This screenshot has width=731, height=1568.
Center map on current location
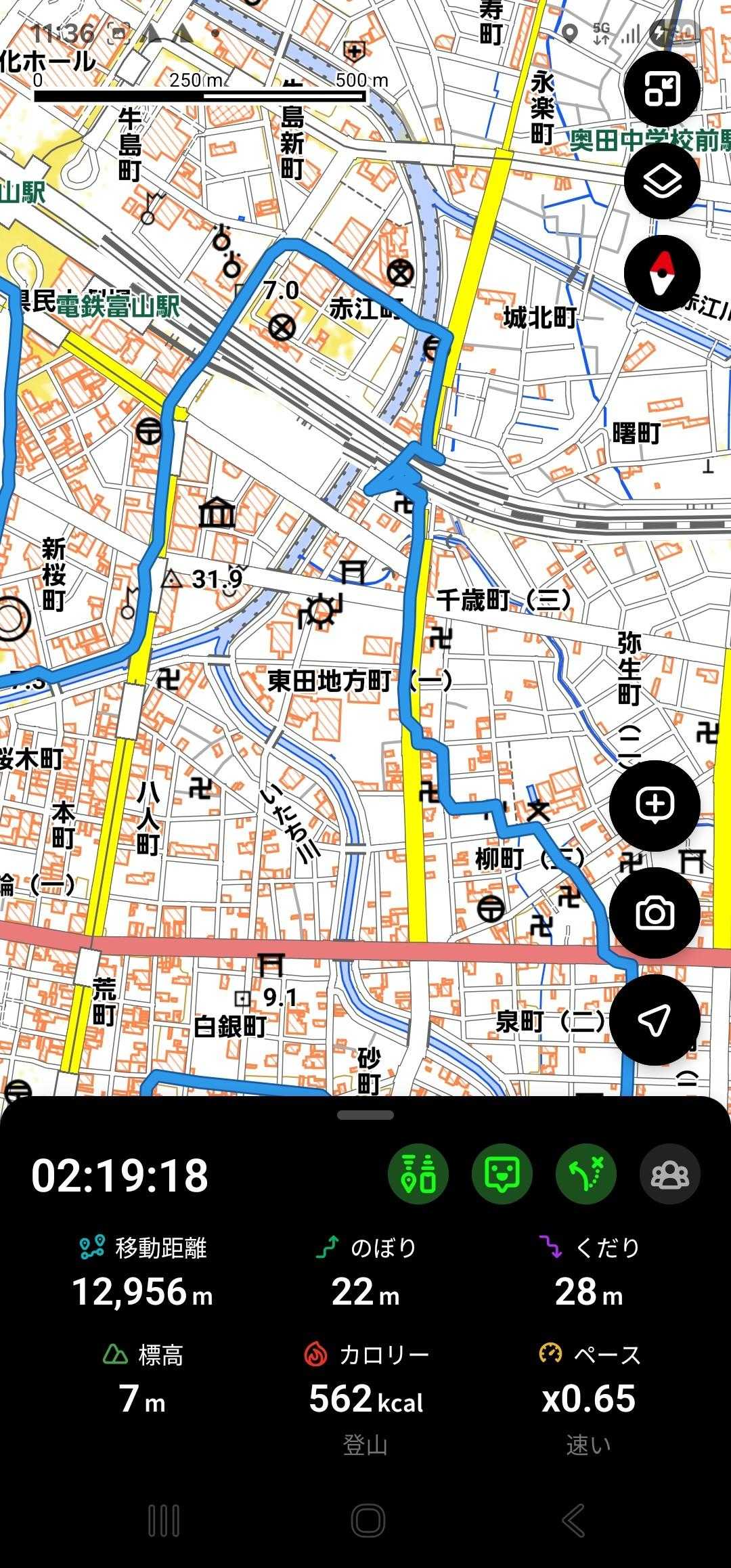[654, 1020]
